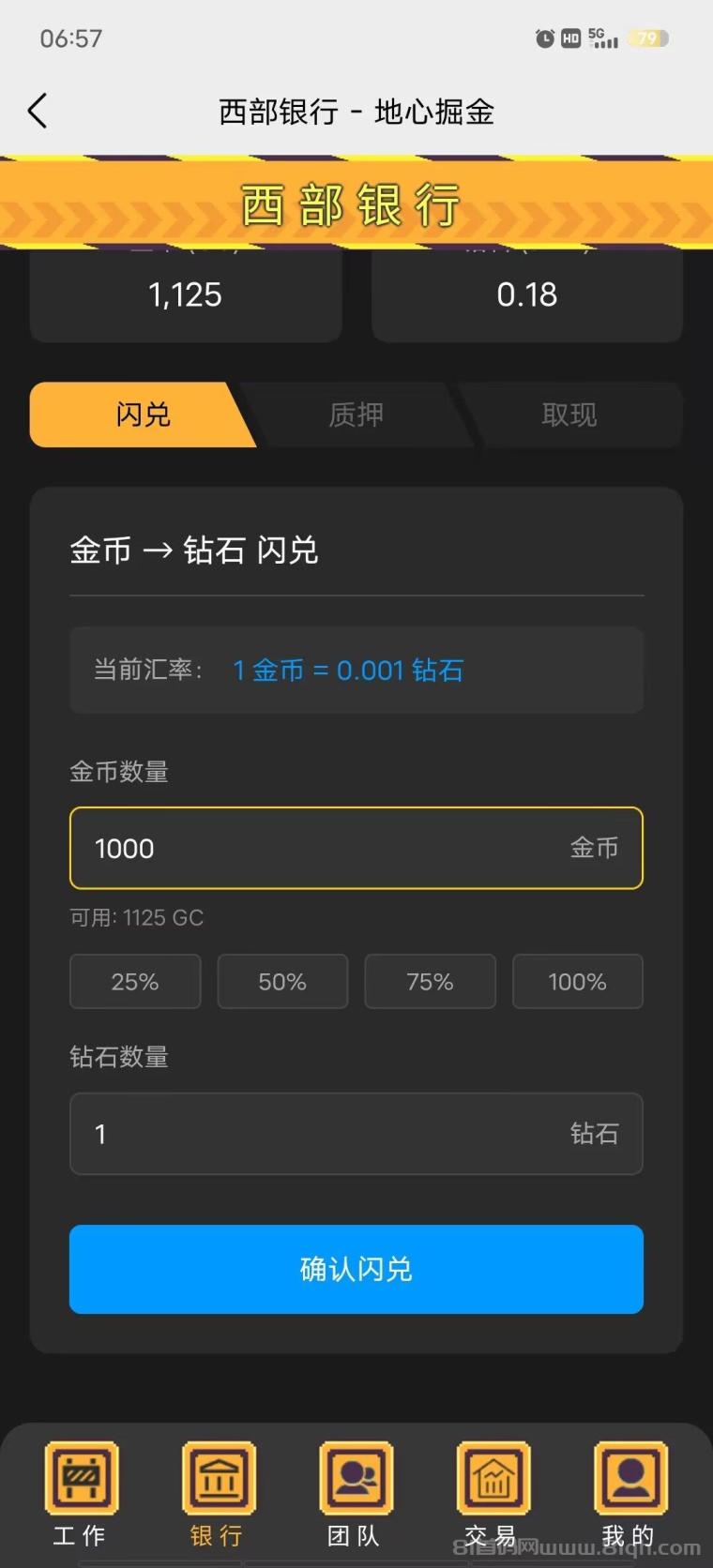Viewport: 713px width, 1568px height.
Task: Select 100% of available coins
Action: pyautogui.click(x=577, y=981)
